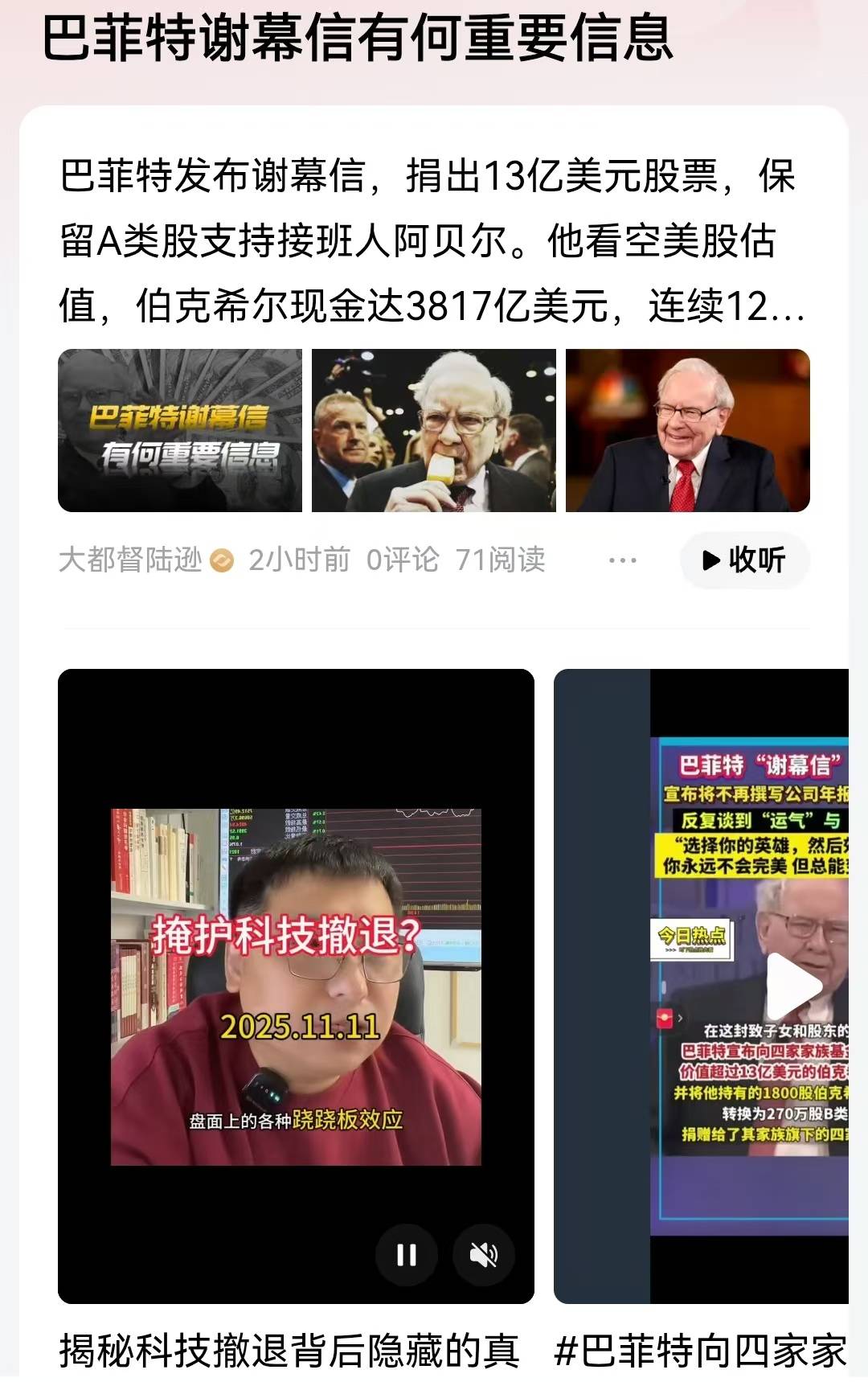Play the 巴菲特"谢幕信" video
Image resolution: width=868 pixels, height=1382 pixels.
point(792,986)
